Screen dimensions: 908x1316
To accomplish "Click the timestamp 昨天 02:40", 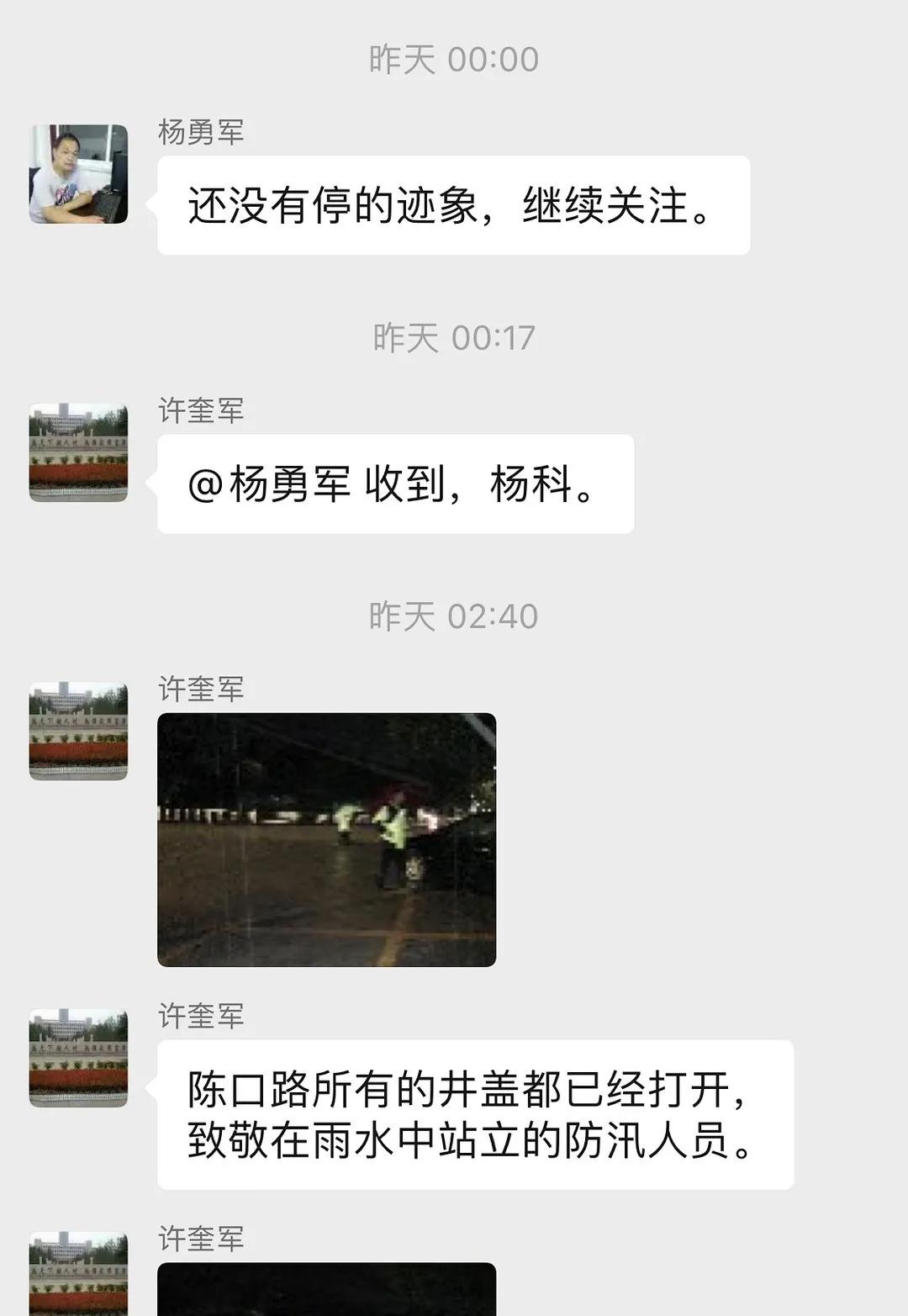I will [x=454, y=616].
